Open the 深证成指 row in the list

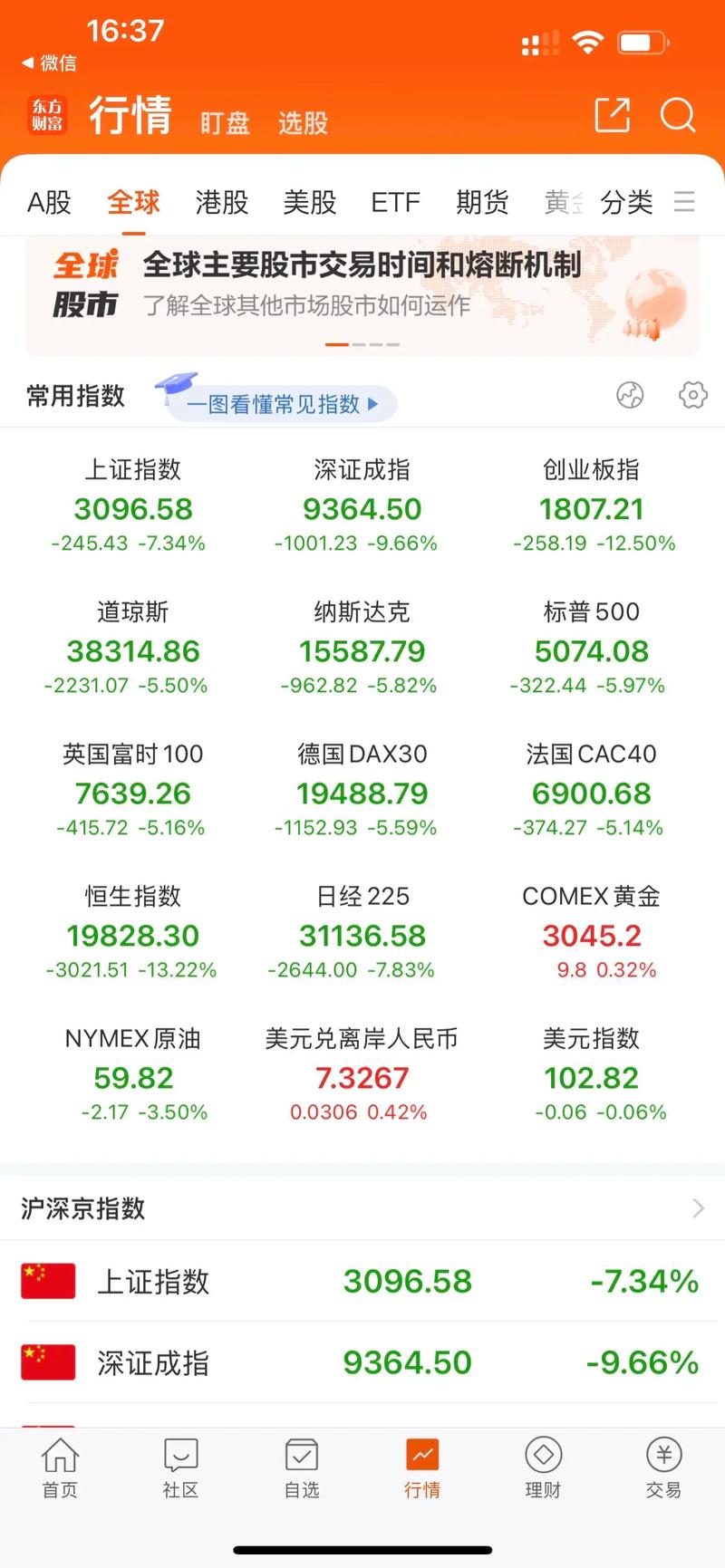click(x=362, y=1362)
